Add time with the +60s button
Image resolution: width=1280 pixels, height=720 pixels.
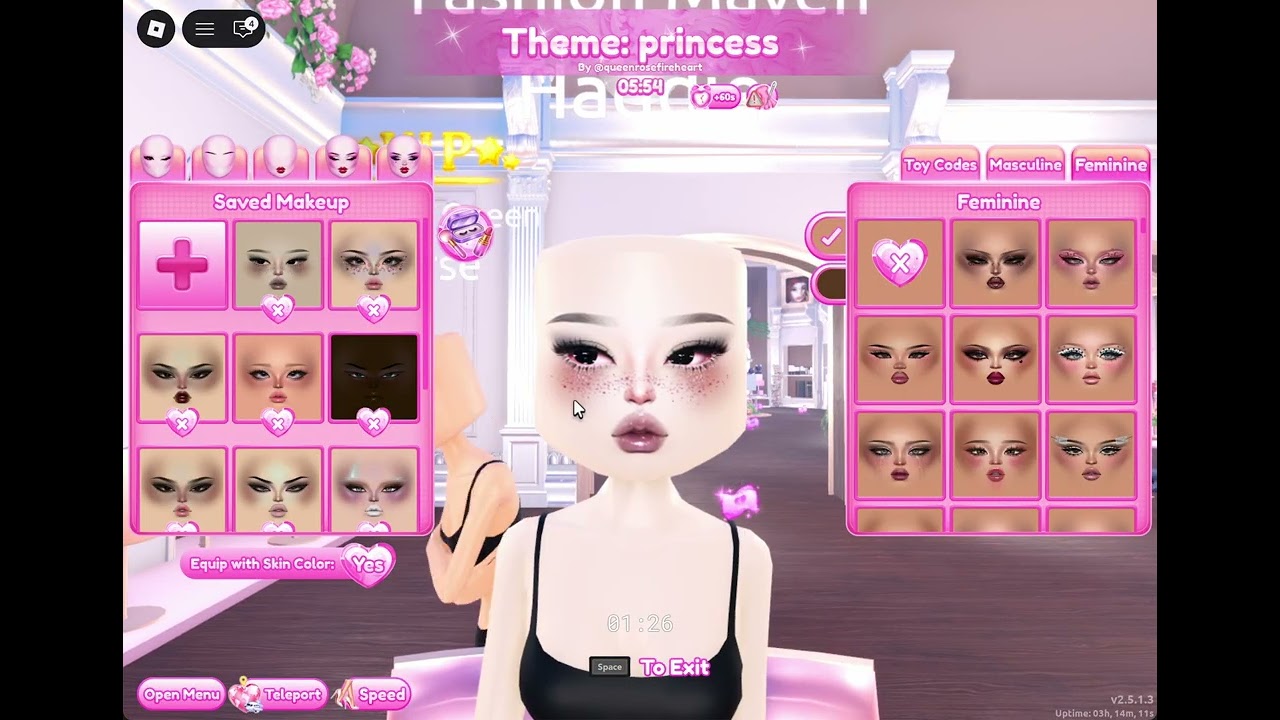click(x=725, y=97)
